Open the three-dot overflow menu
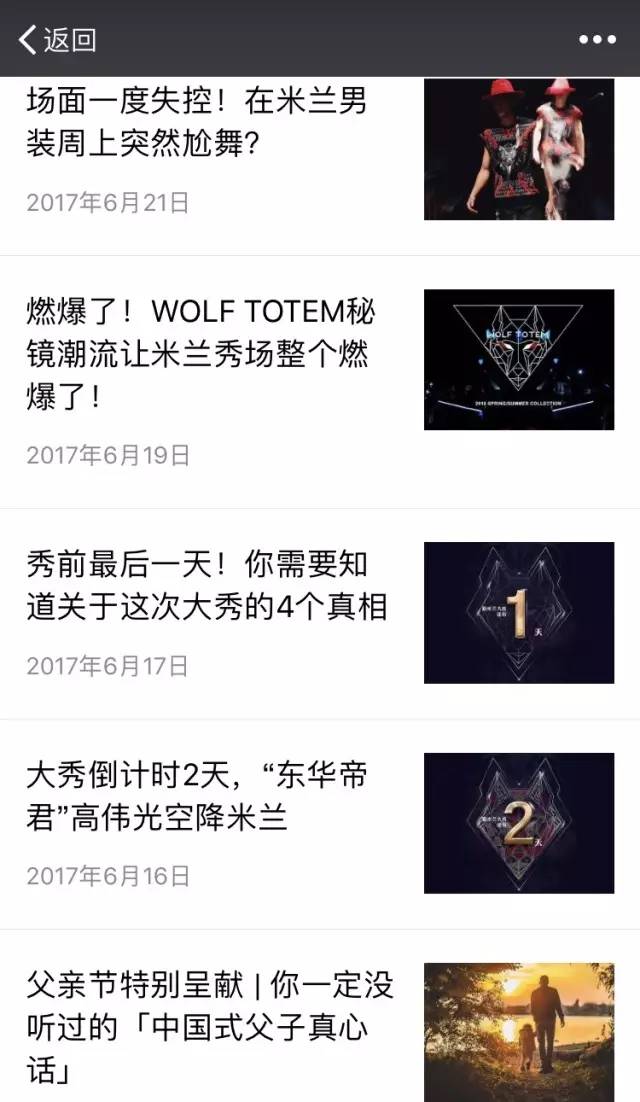Viewport: 640px width, 1102px height. click(597, 39)
